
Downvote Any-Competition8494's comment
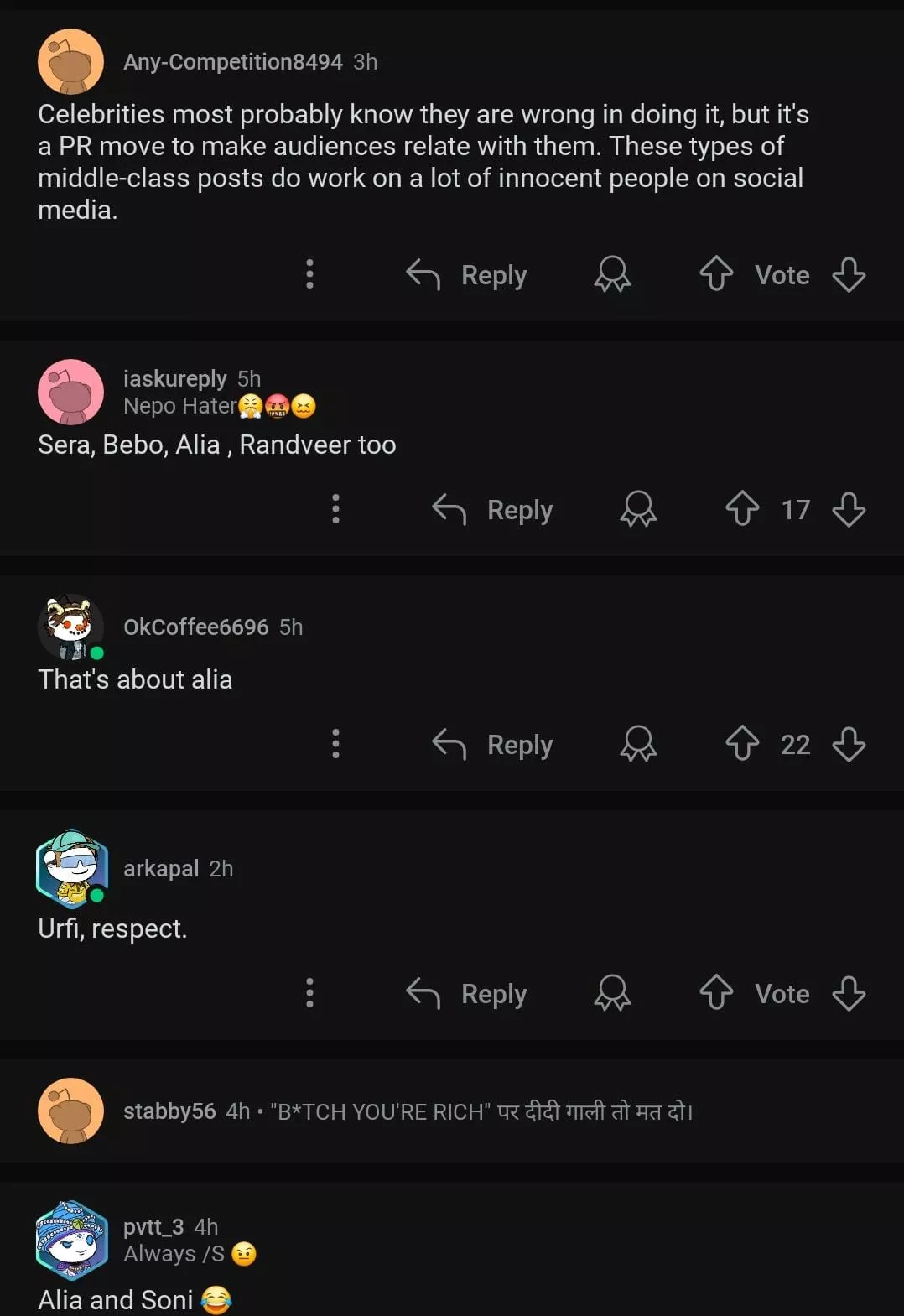coord(849,274)
